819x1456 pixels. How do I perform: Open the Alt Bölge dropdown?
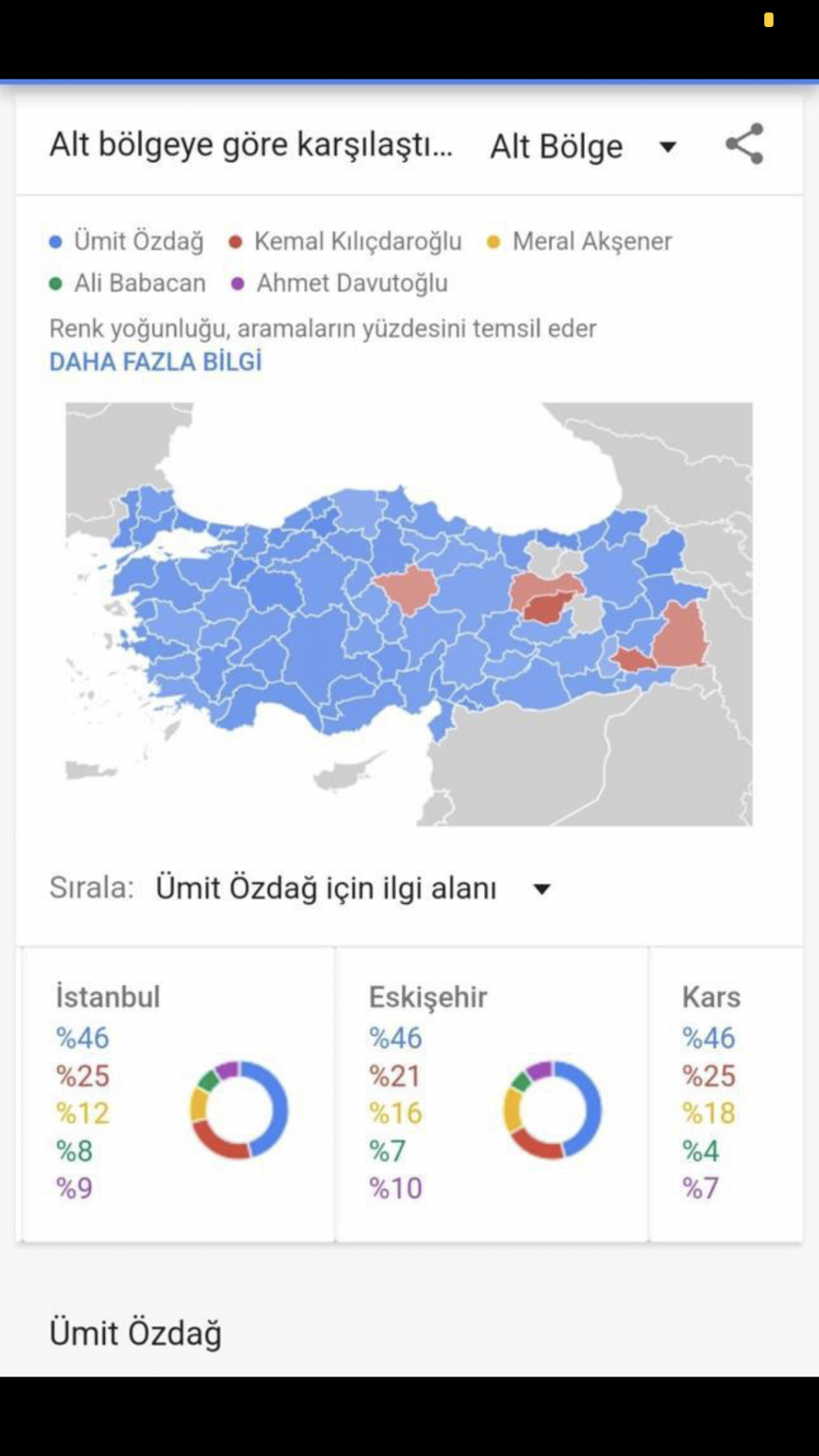click(x=584, y=147)
